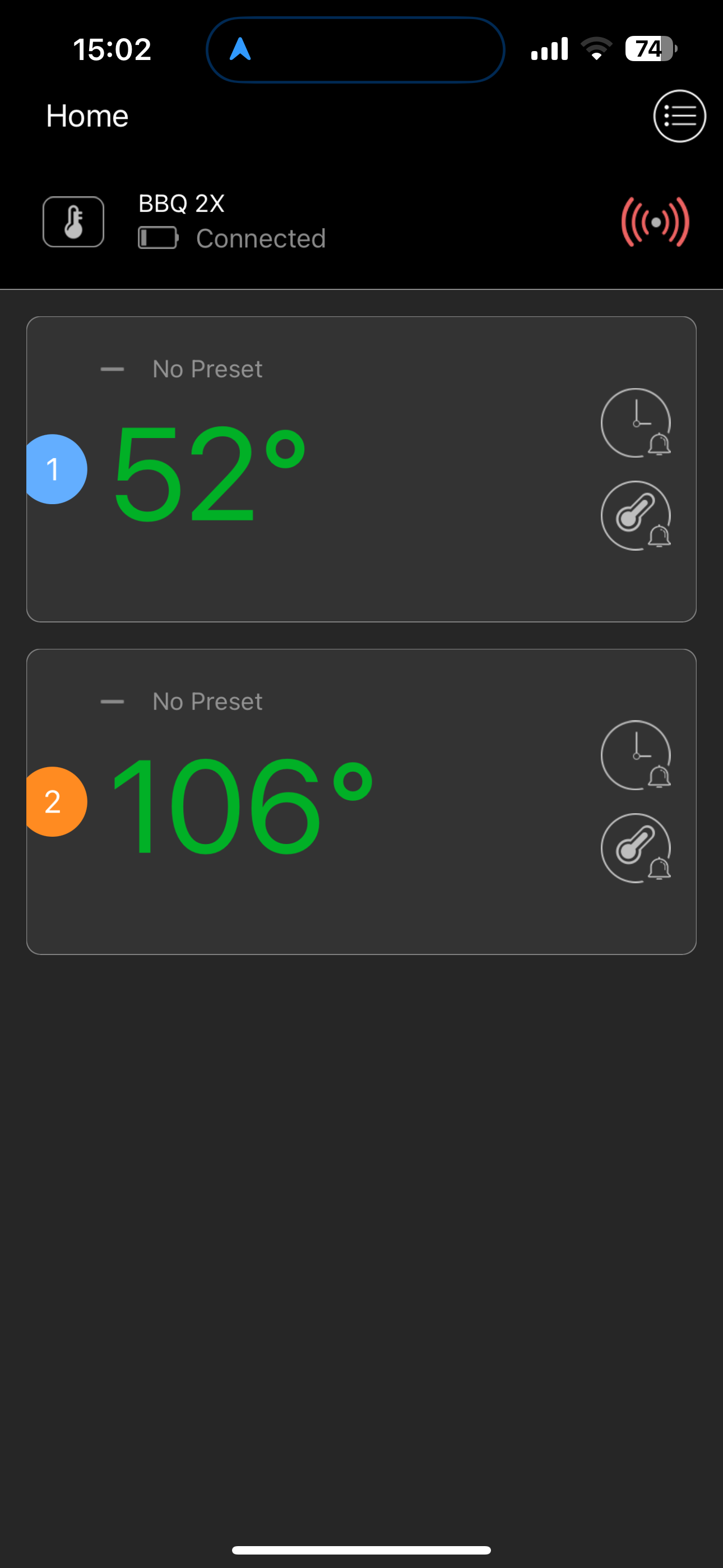Open the probe 1 card showing 52°

click(x=361, y=469)
